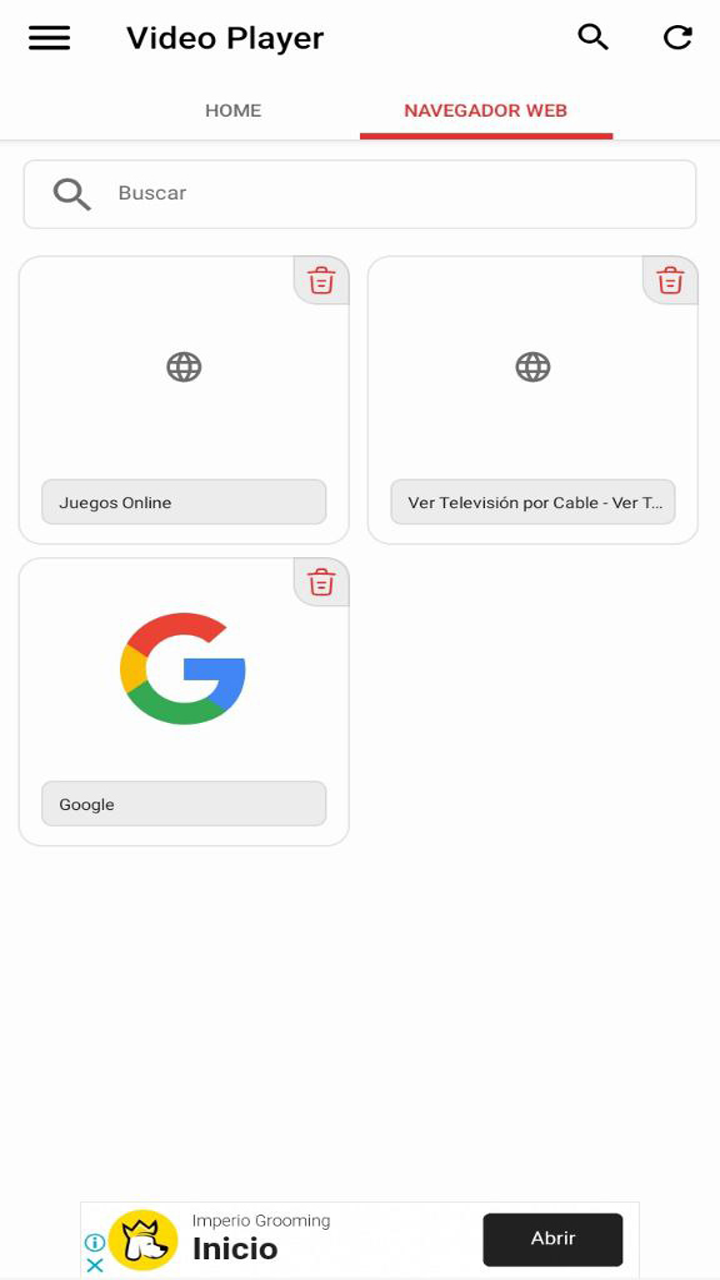Tap the search icon in app bar
720x1280 pixels.
coord(593,38)
